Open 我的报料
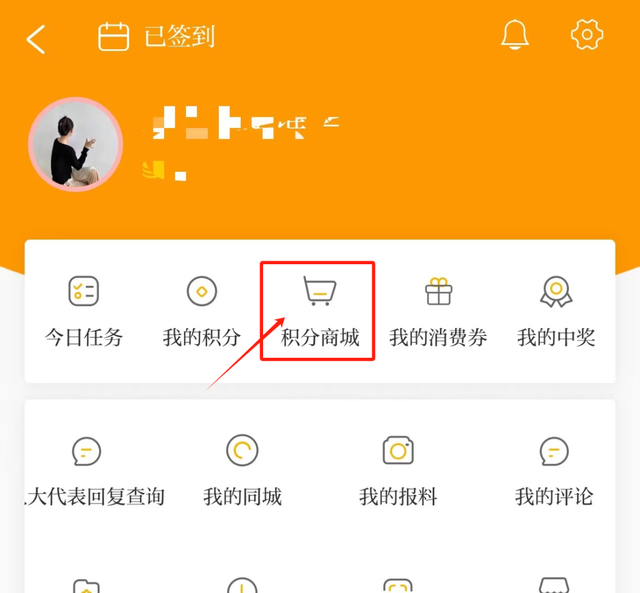Image resolution: width=640 pixels, height=593 pixels. pyautogui.click(x=398, y=471)
